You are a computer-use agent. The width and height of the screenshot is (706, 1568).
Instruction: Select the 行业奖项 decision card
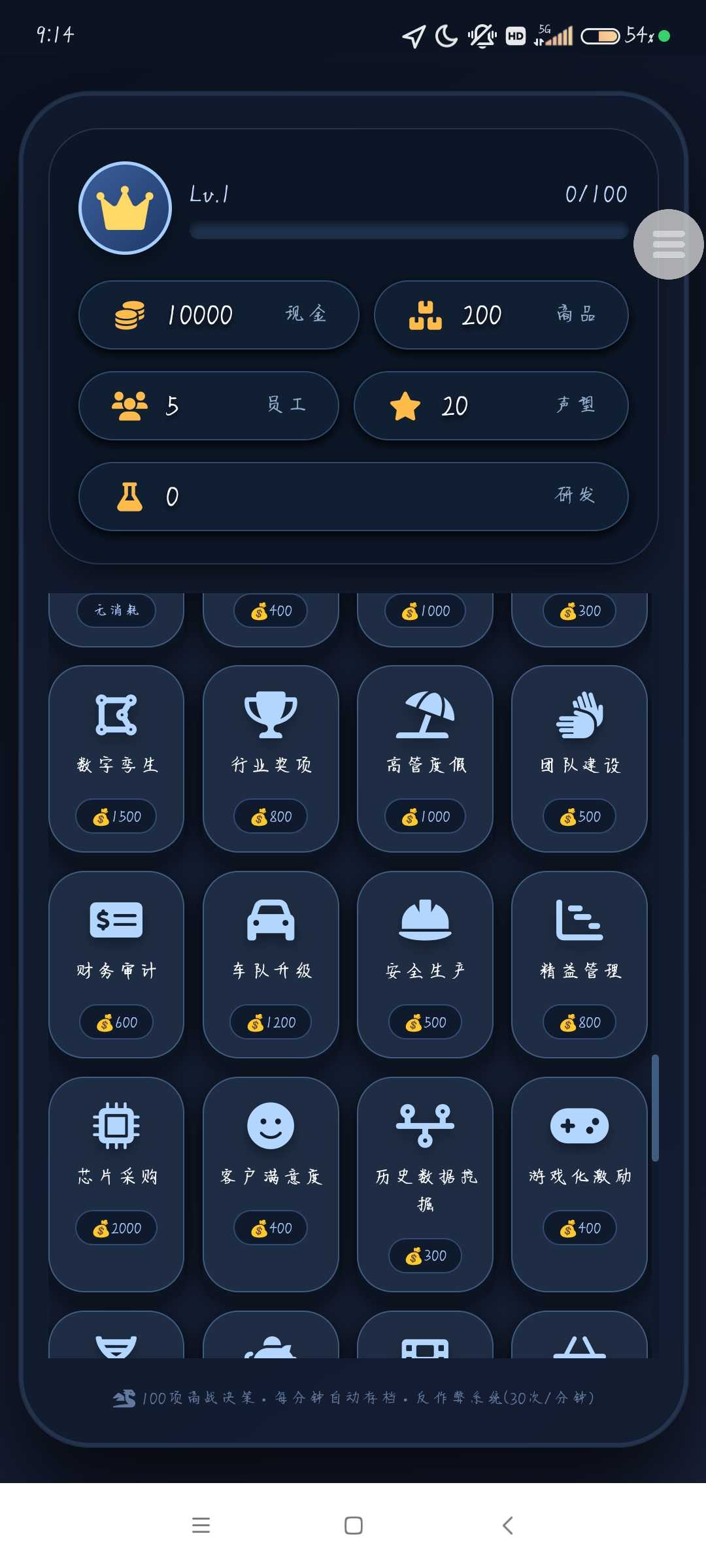271,758
